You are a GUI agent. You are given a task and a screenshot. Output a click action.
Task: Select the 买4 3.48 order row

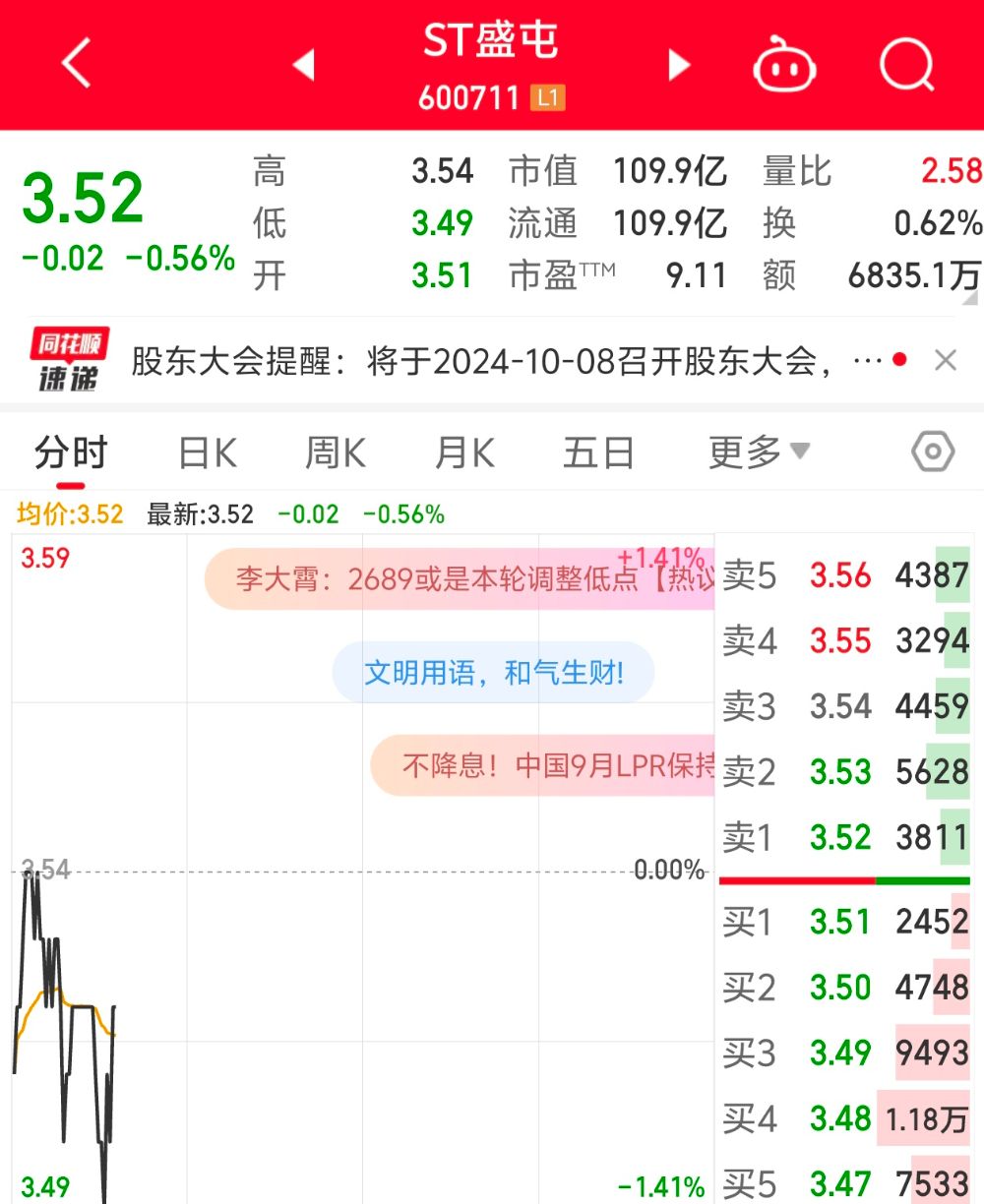point(844,1118)
